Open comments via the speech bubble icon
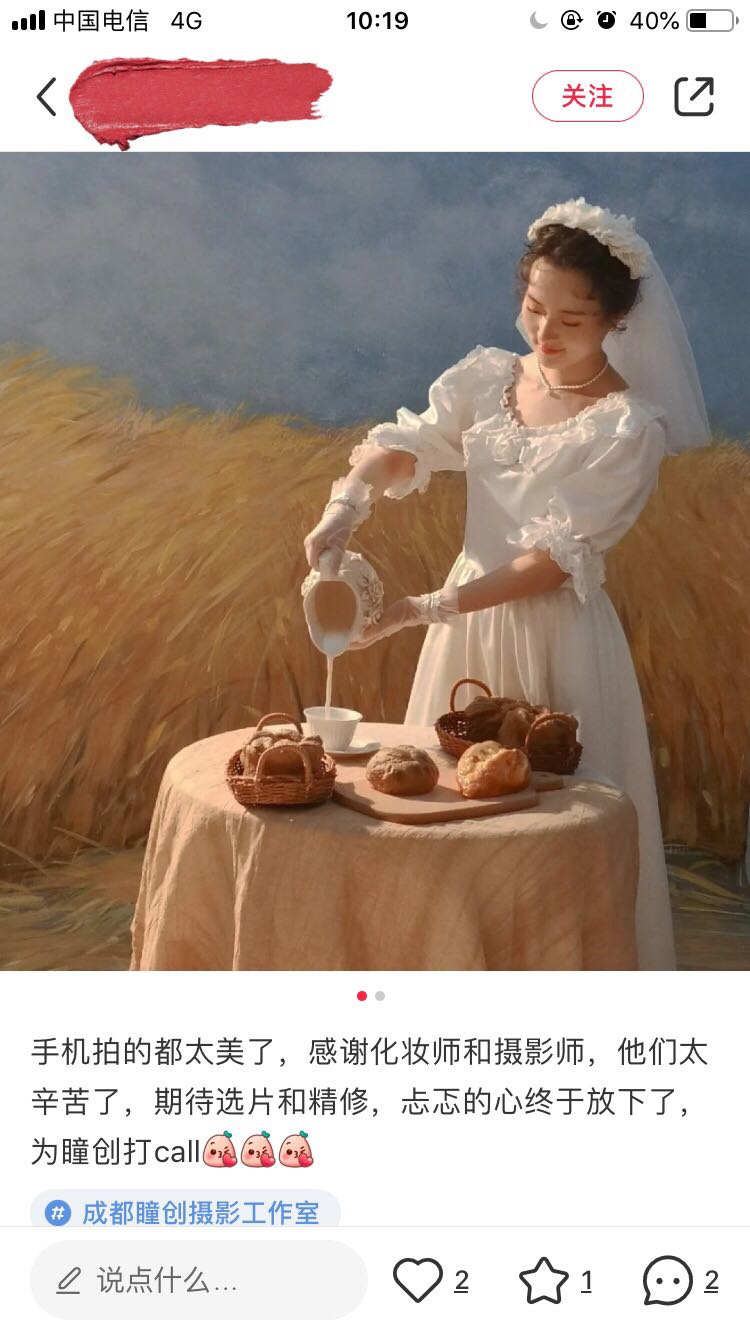Viewport: 750px width, 1334px height. (668, 1281)
